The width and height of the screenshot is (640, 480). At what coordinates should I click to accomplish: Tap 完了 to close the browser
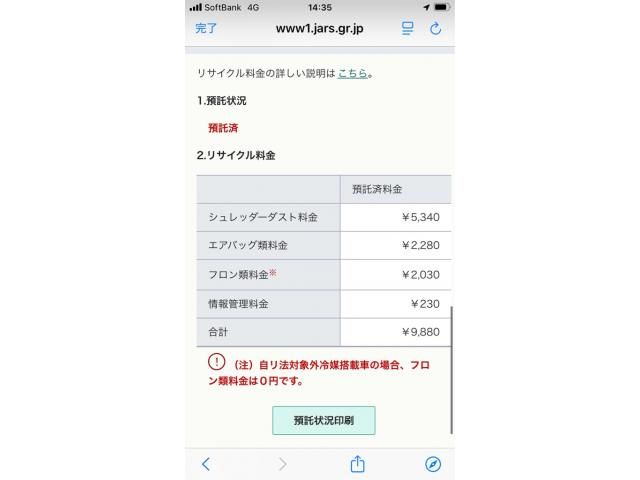(206, 28)
